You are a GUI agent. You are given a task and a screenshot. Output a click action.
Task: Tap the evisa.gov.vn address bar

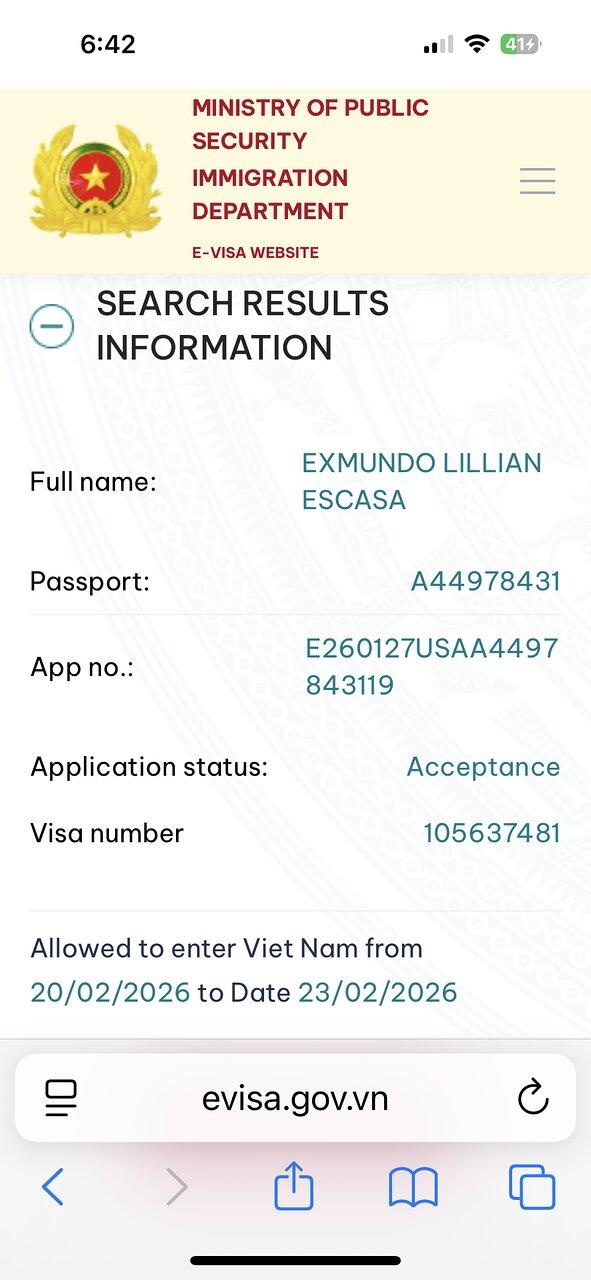click(x=295, y=1098)
